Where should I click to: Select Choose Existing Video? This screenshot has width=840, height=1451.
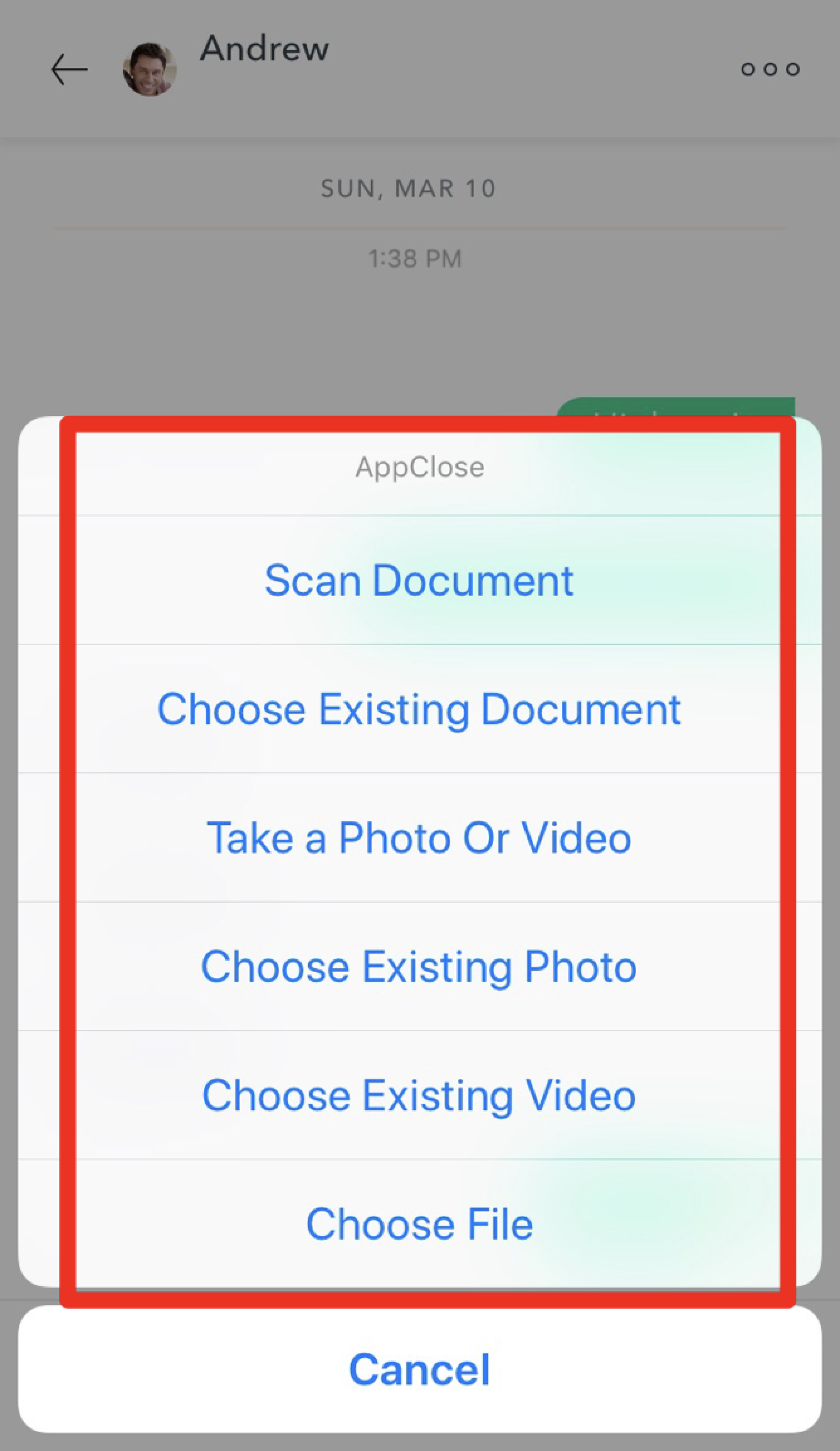pyautogui.click(x=420, y=1095)
